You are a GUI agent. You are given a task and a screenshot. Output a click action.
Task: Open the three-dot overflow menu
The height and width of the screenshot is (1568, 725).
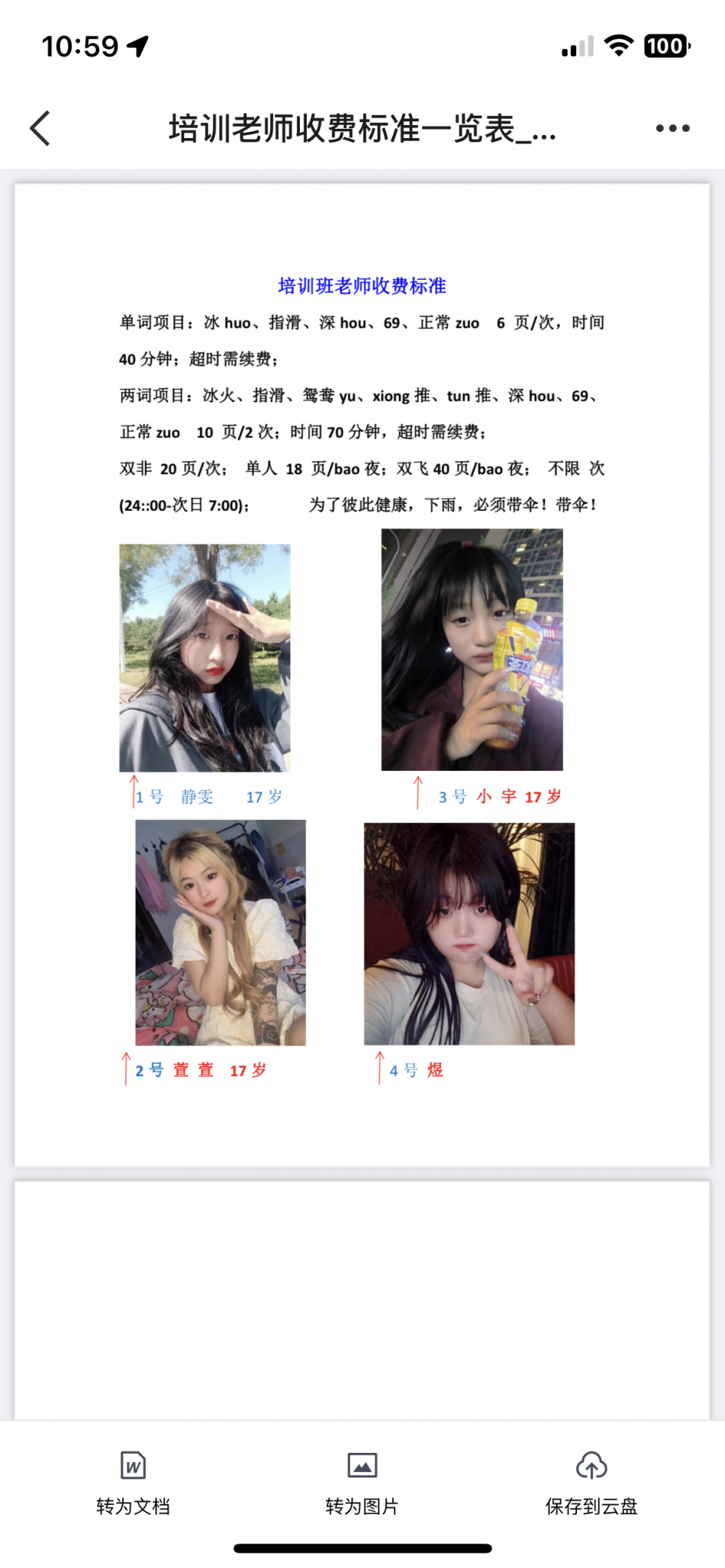tap(672, 128)
